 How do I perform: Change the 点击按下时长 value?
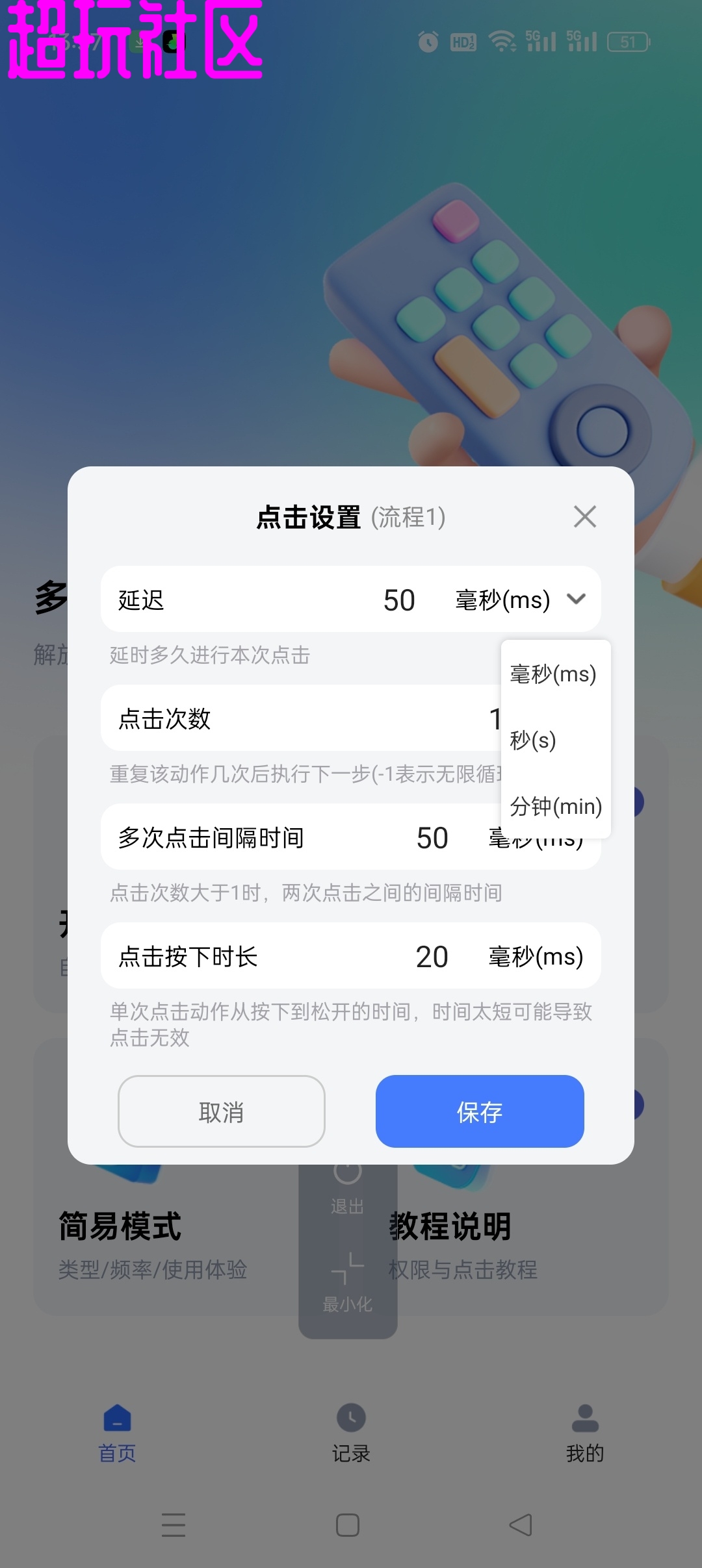[x=432, y=957]
